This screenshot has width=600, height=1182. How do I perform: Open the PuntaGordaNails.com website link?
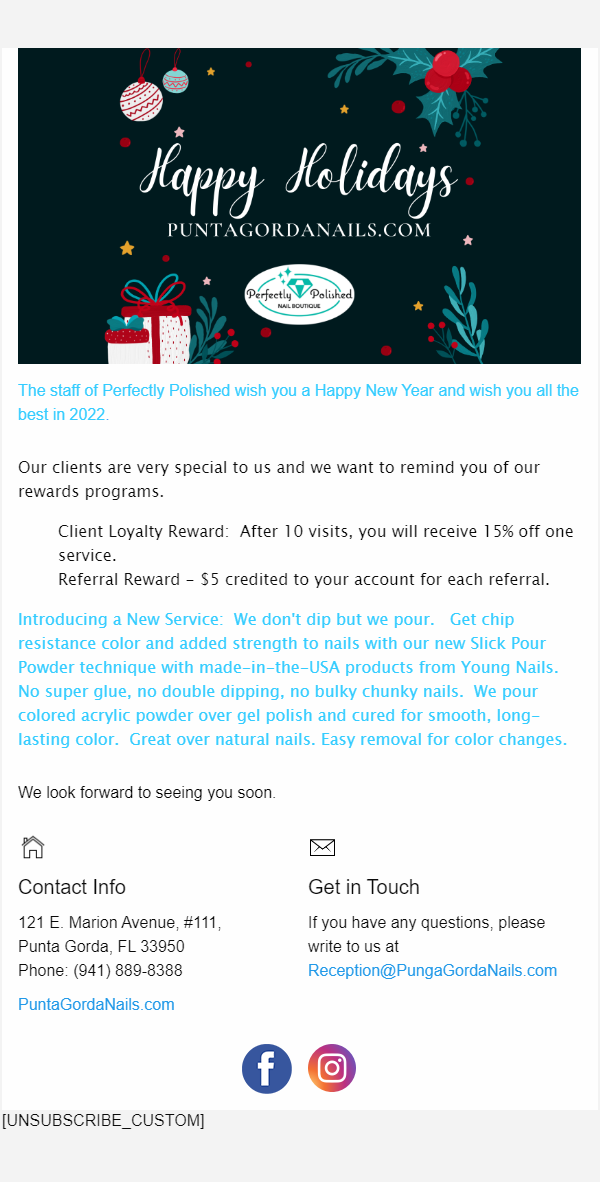[96, 1004]
